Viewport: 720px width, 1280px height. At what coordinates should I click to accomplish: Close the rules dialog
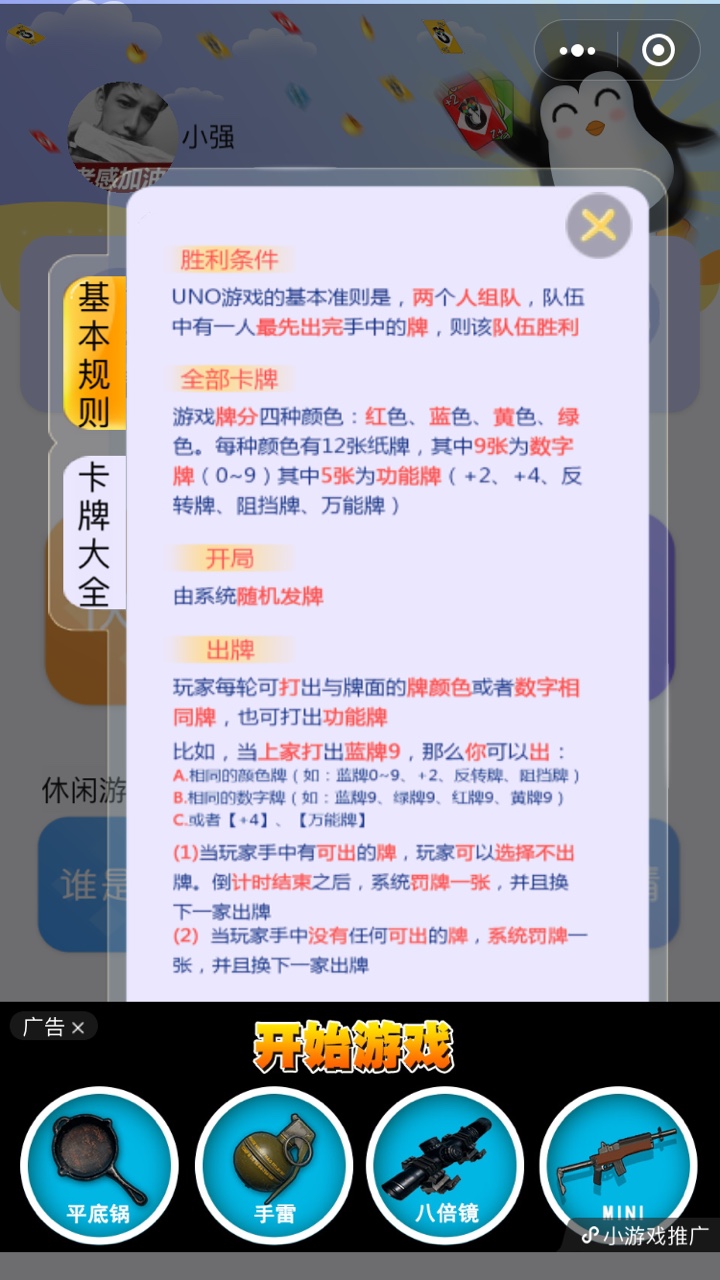point(598,226)
